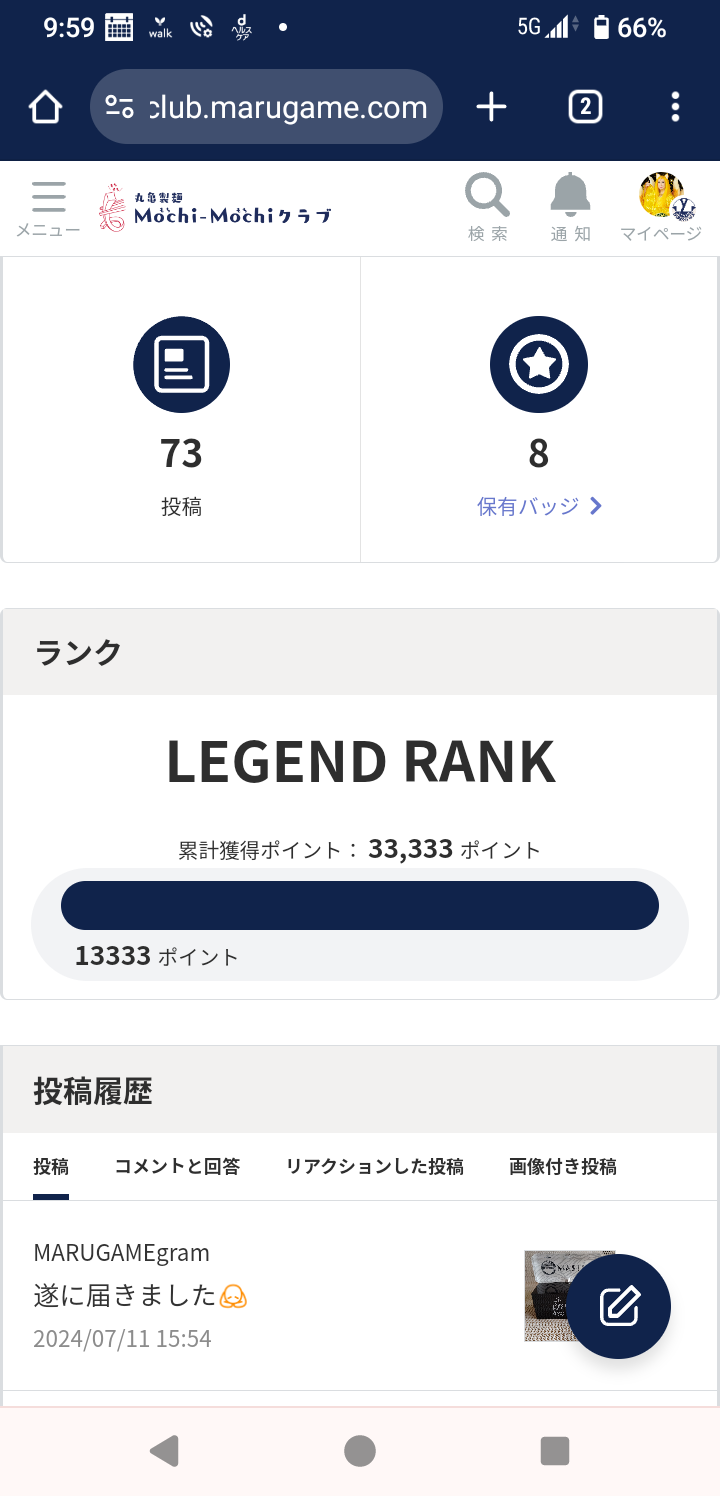Open the 保有バッジ badges link

[539, 506]
